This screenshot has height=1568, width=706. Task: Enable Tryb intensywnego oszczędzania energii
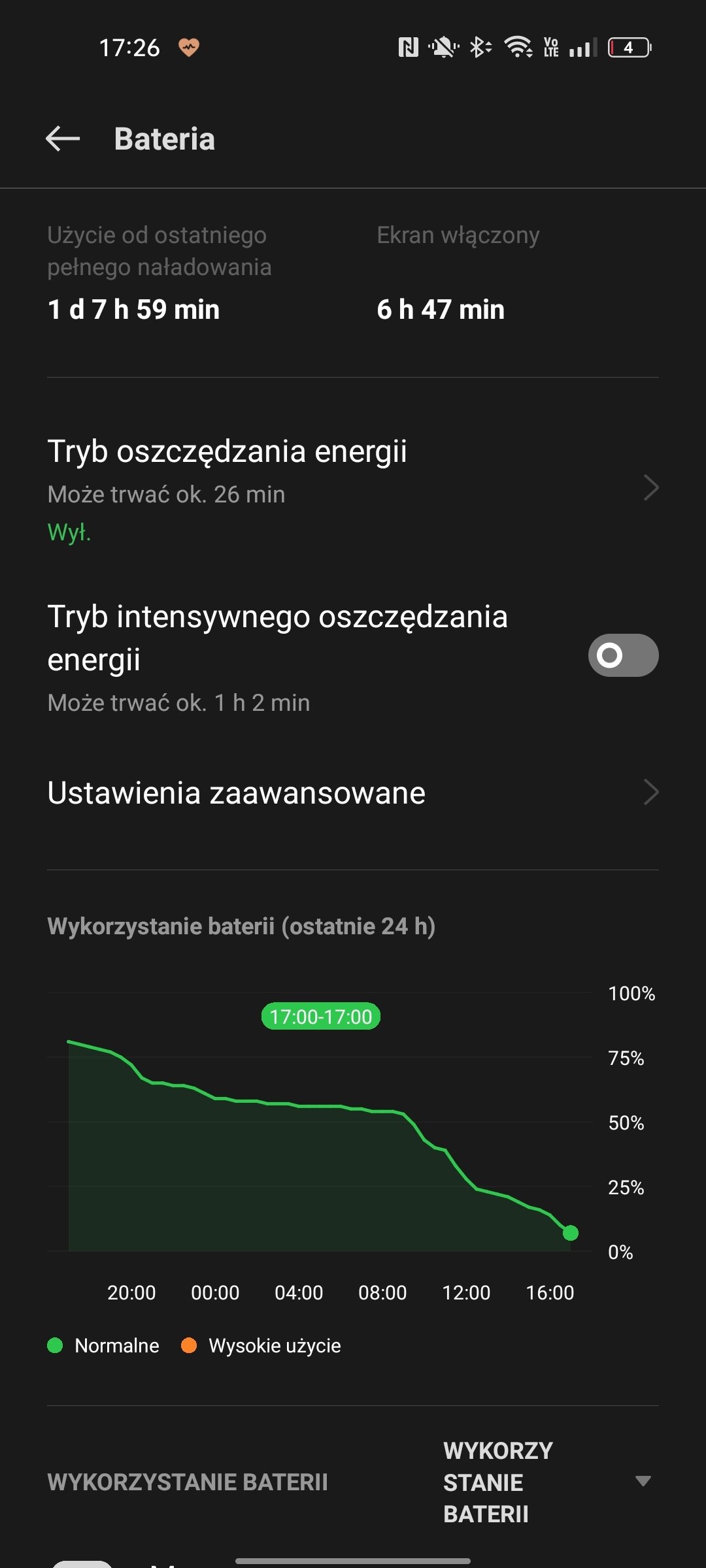click(x=622, y=655)
